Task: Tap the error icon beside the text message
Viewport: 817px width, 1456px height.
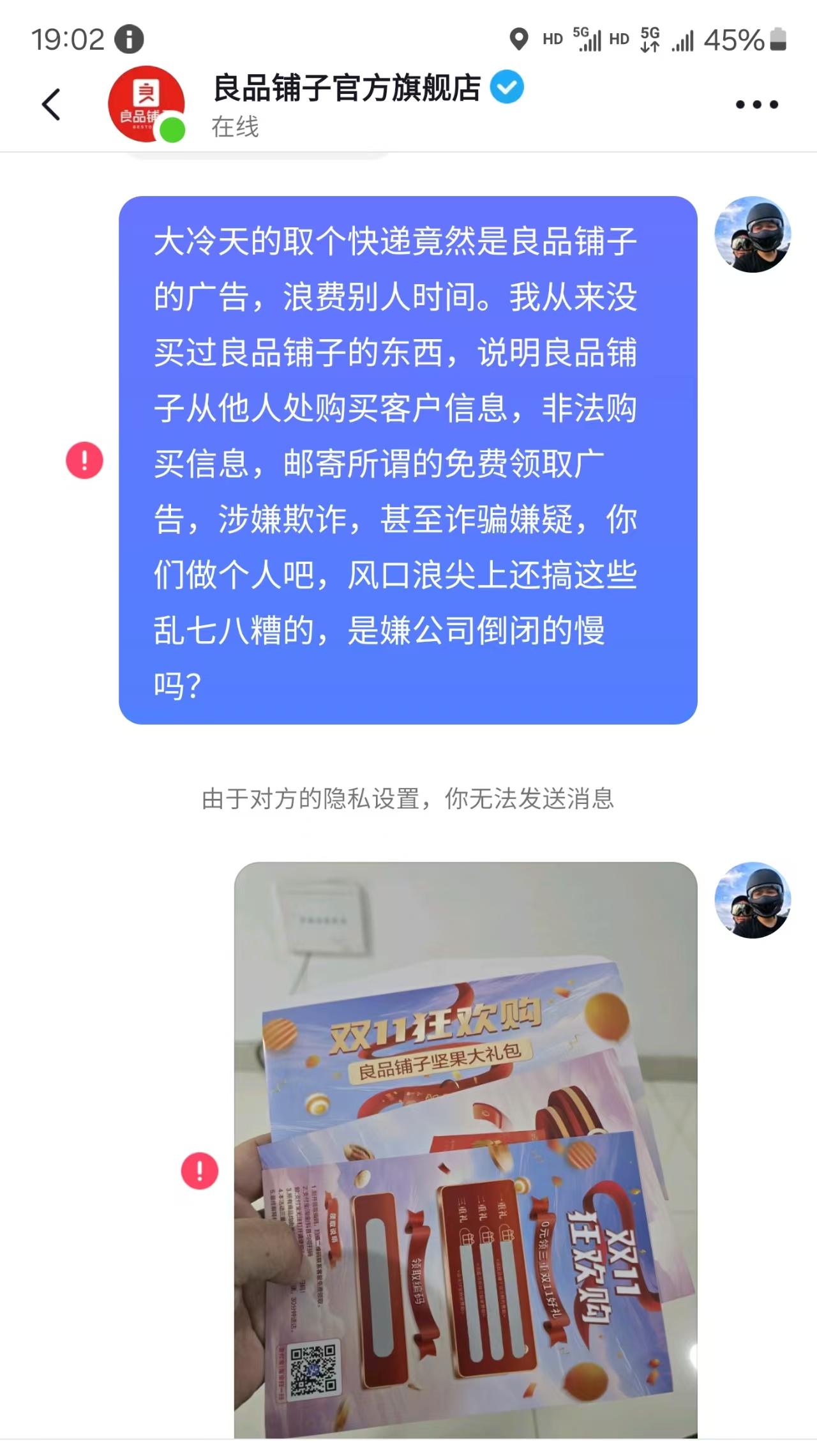Action: tap(84, 460)
